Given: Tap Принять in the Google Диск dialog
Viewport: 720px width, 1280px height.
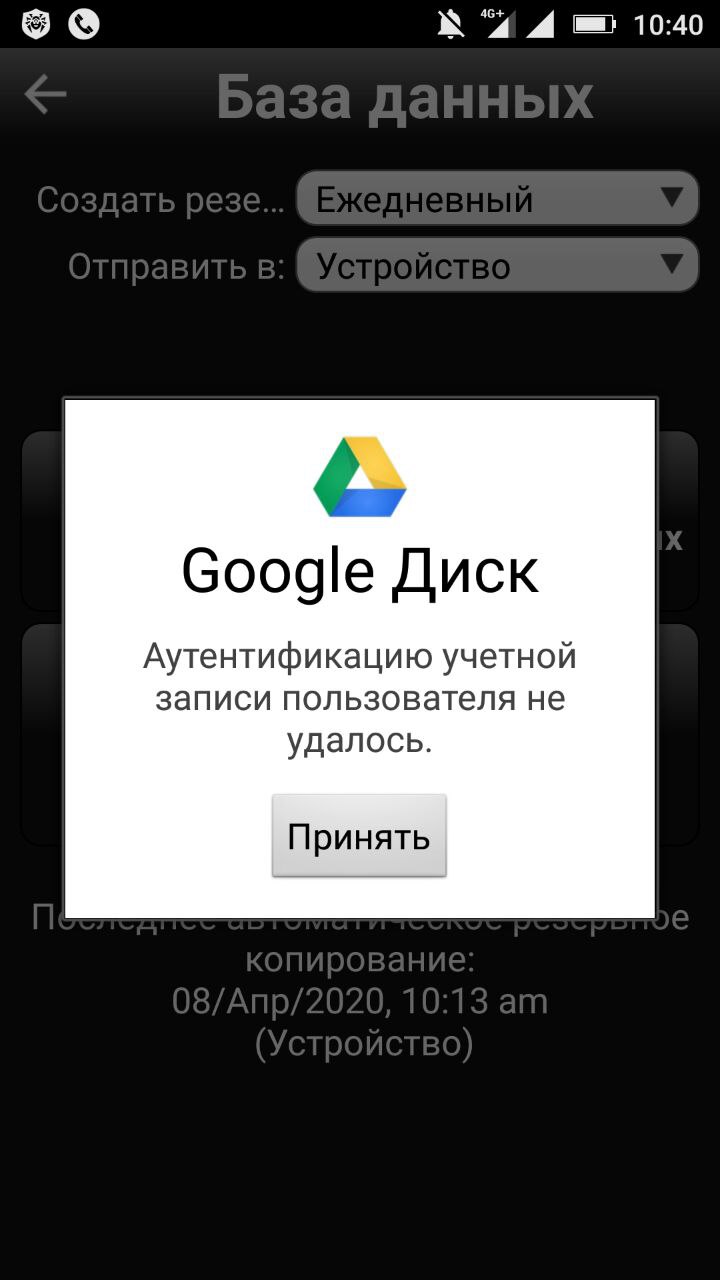Looking at the screenshot, I should tap(359, 836).
